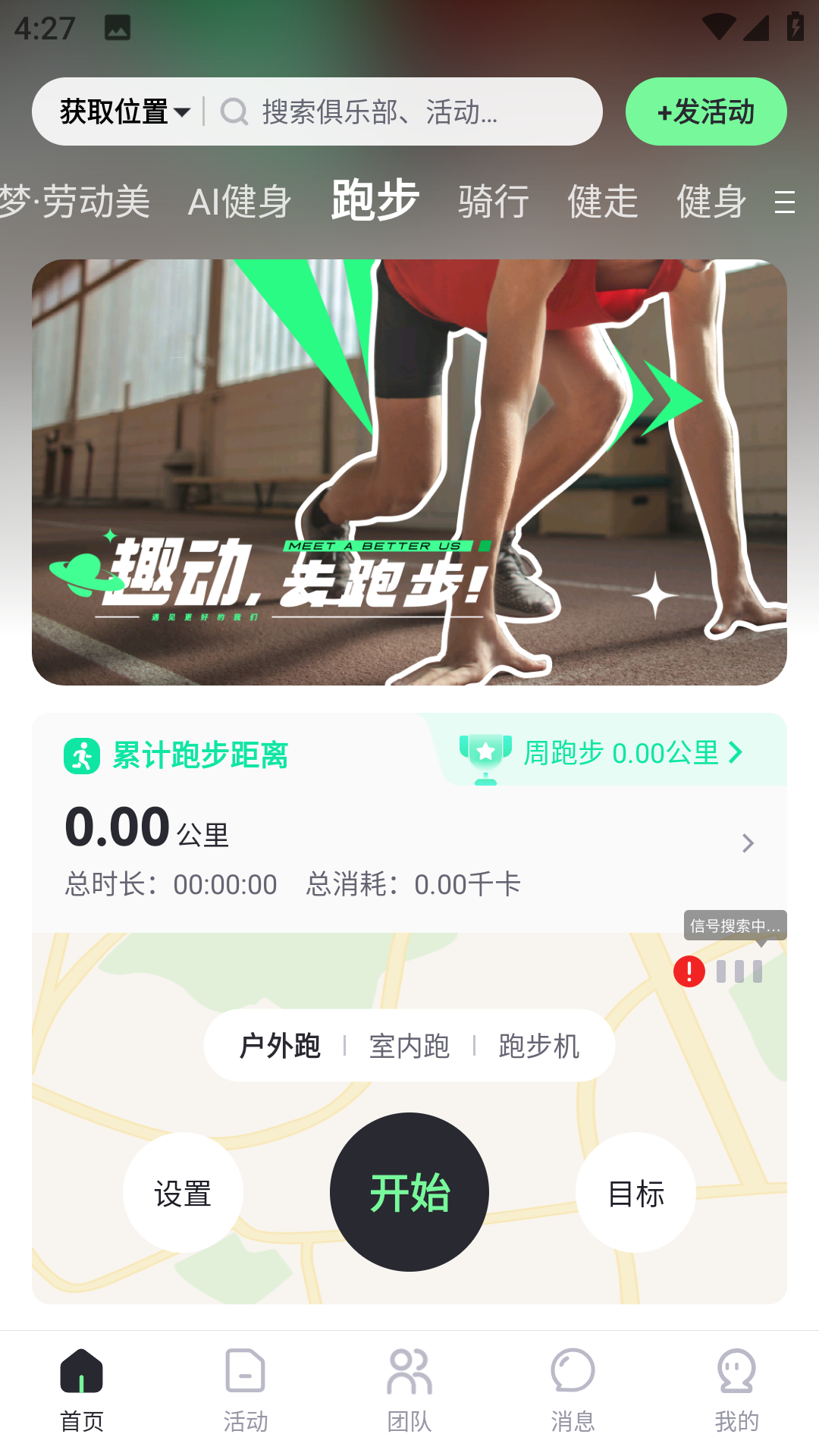Start the run with 开始 button
The width and height of the screenshot is (819, 1456).
click(409, 1192)
